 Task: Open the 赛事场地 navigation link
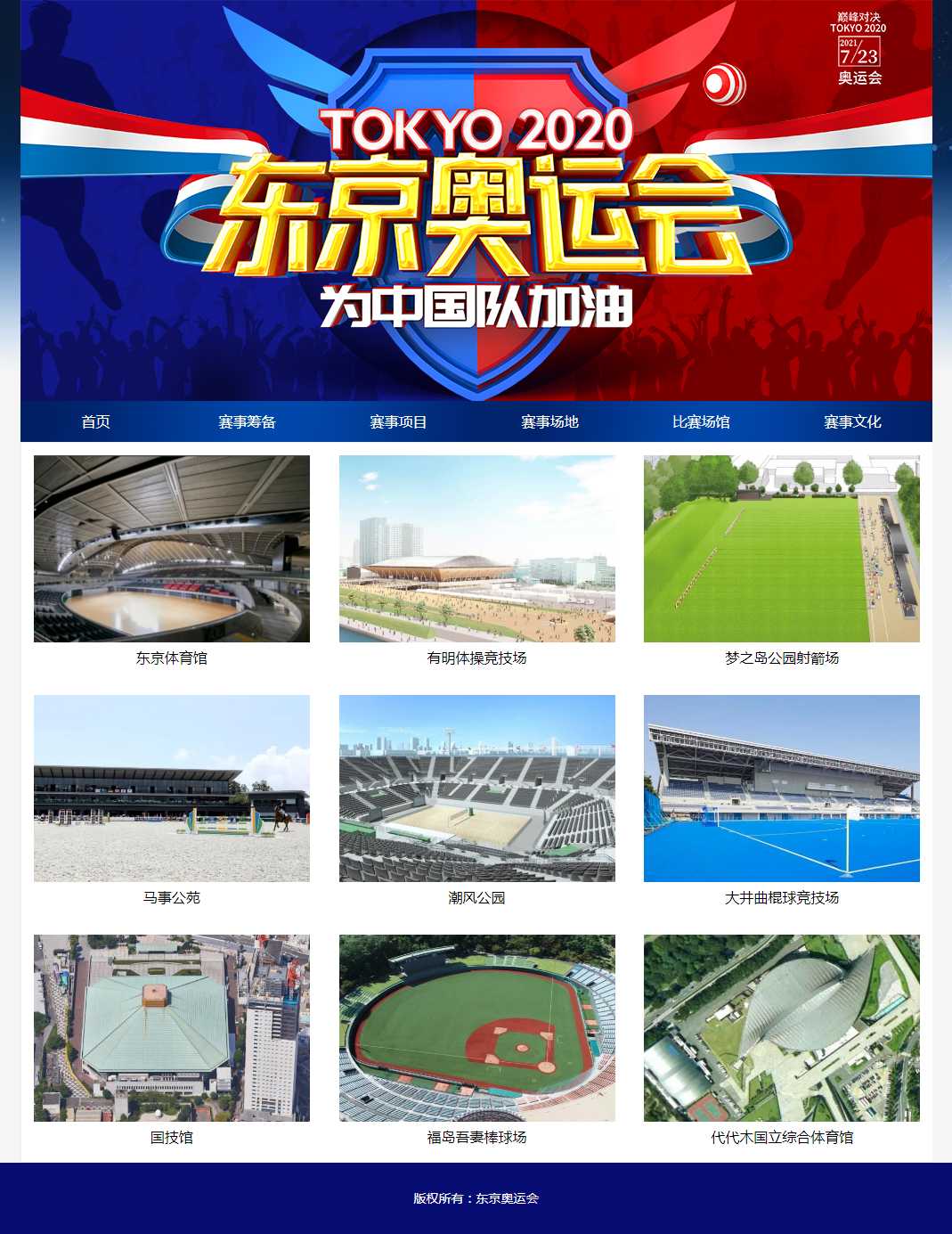549,421
